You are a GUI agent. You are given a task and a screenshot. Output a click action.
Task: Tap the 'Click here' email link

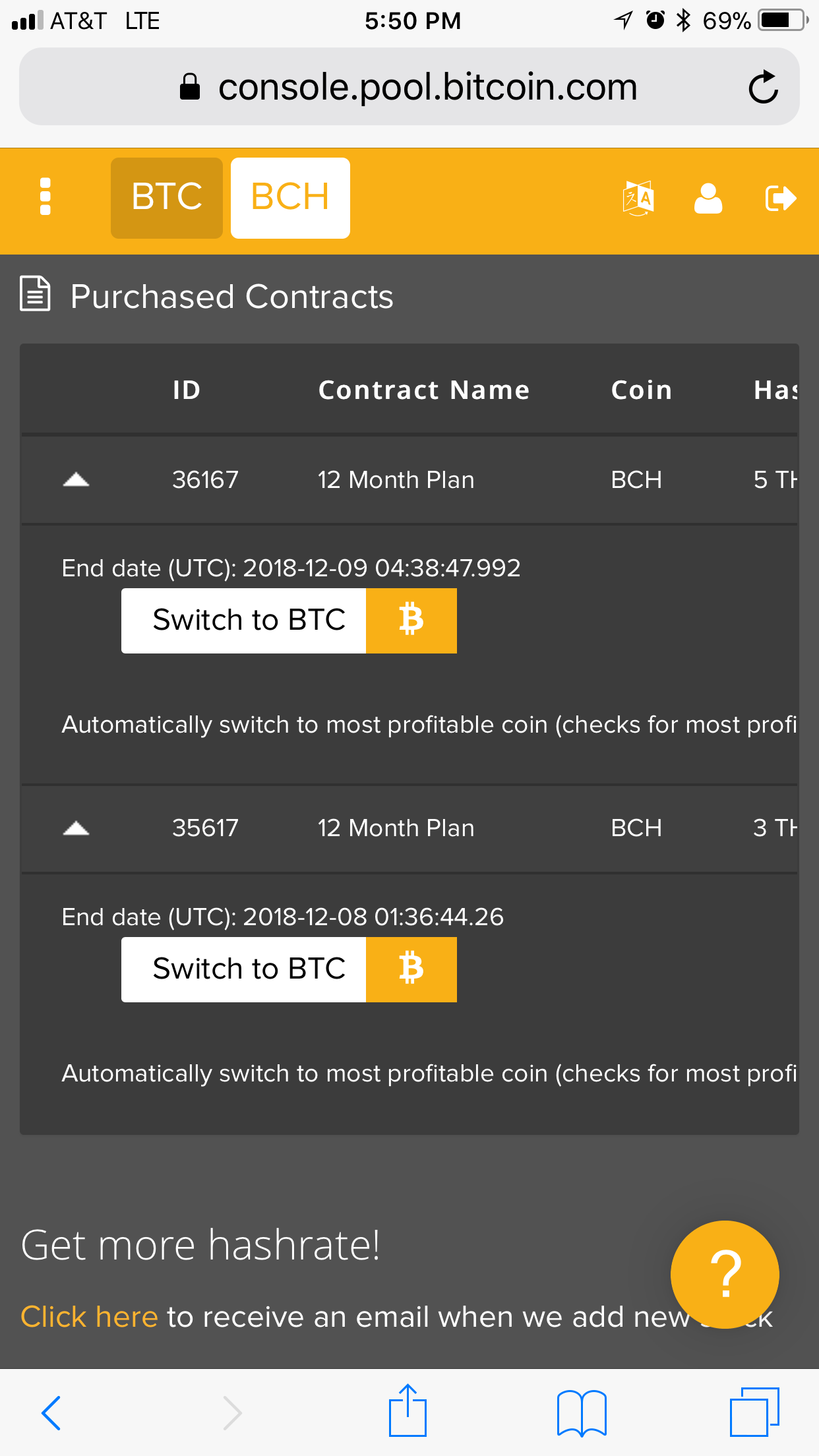click(x=89, y=1317)
